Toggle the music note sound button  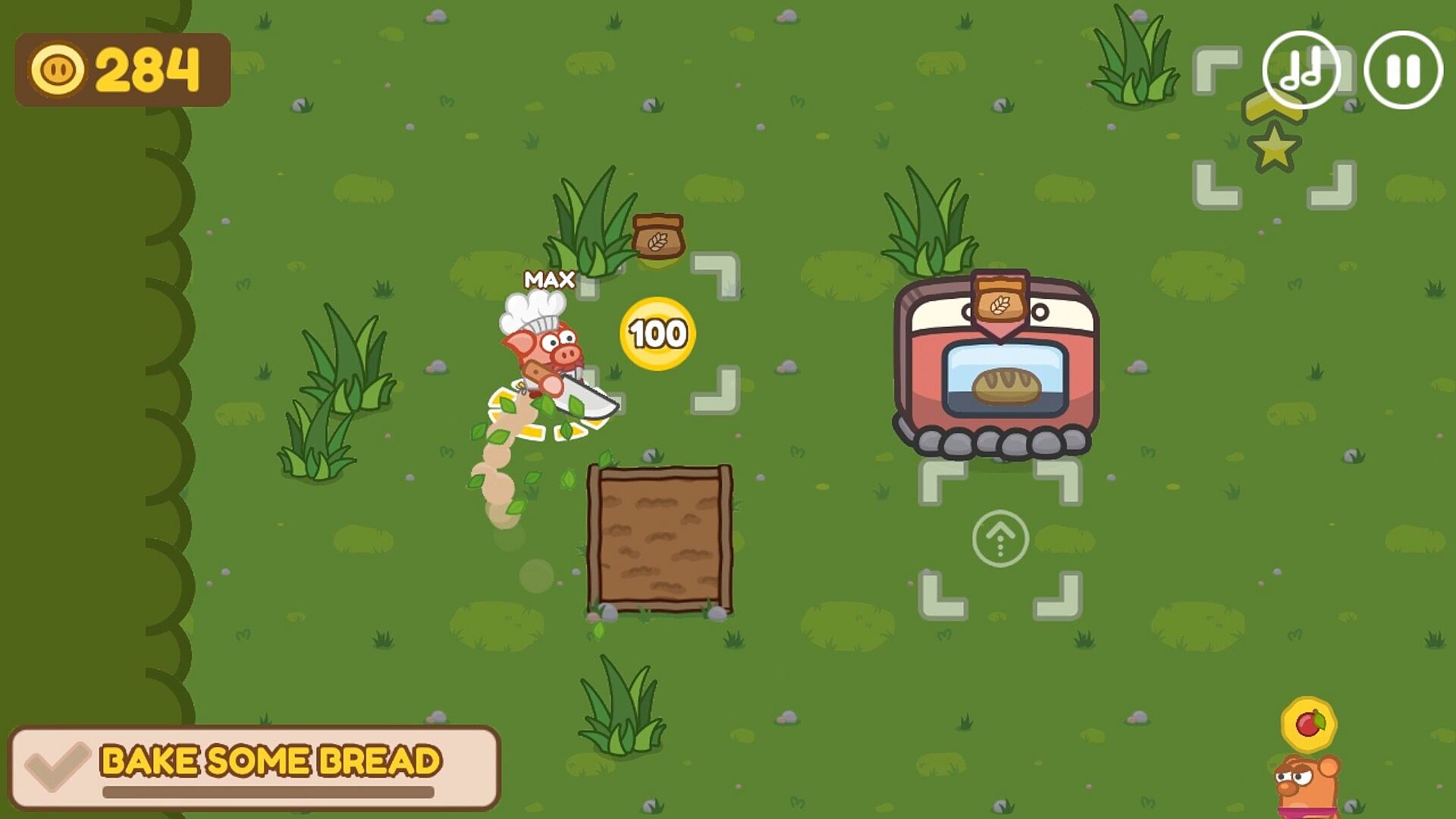click(x=1301, y=70)
